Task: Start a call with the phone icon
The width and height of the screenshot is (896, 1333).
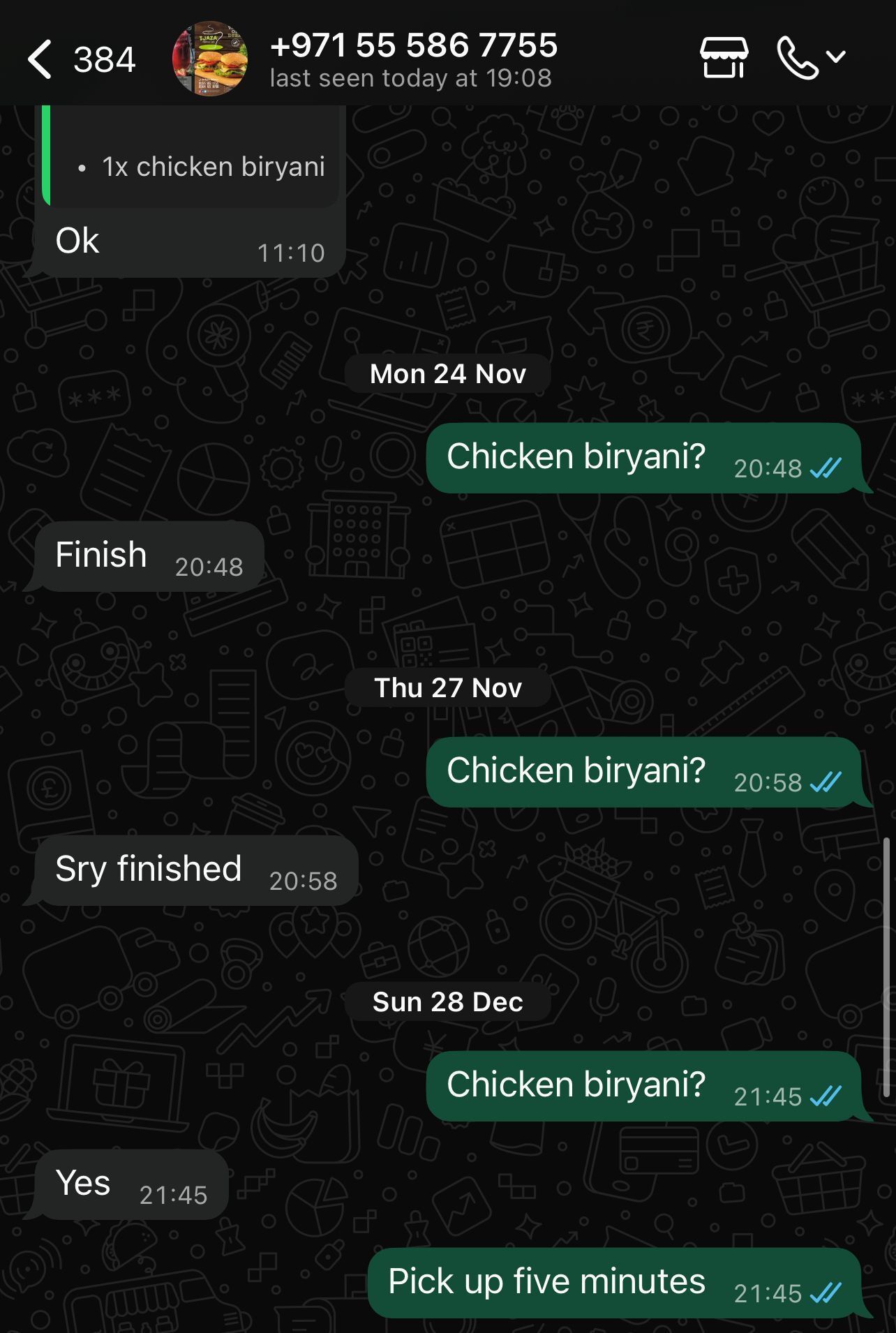Action: click(x=797, y=57)
